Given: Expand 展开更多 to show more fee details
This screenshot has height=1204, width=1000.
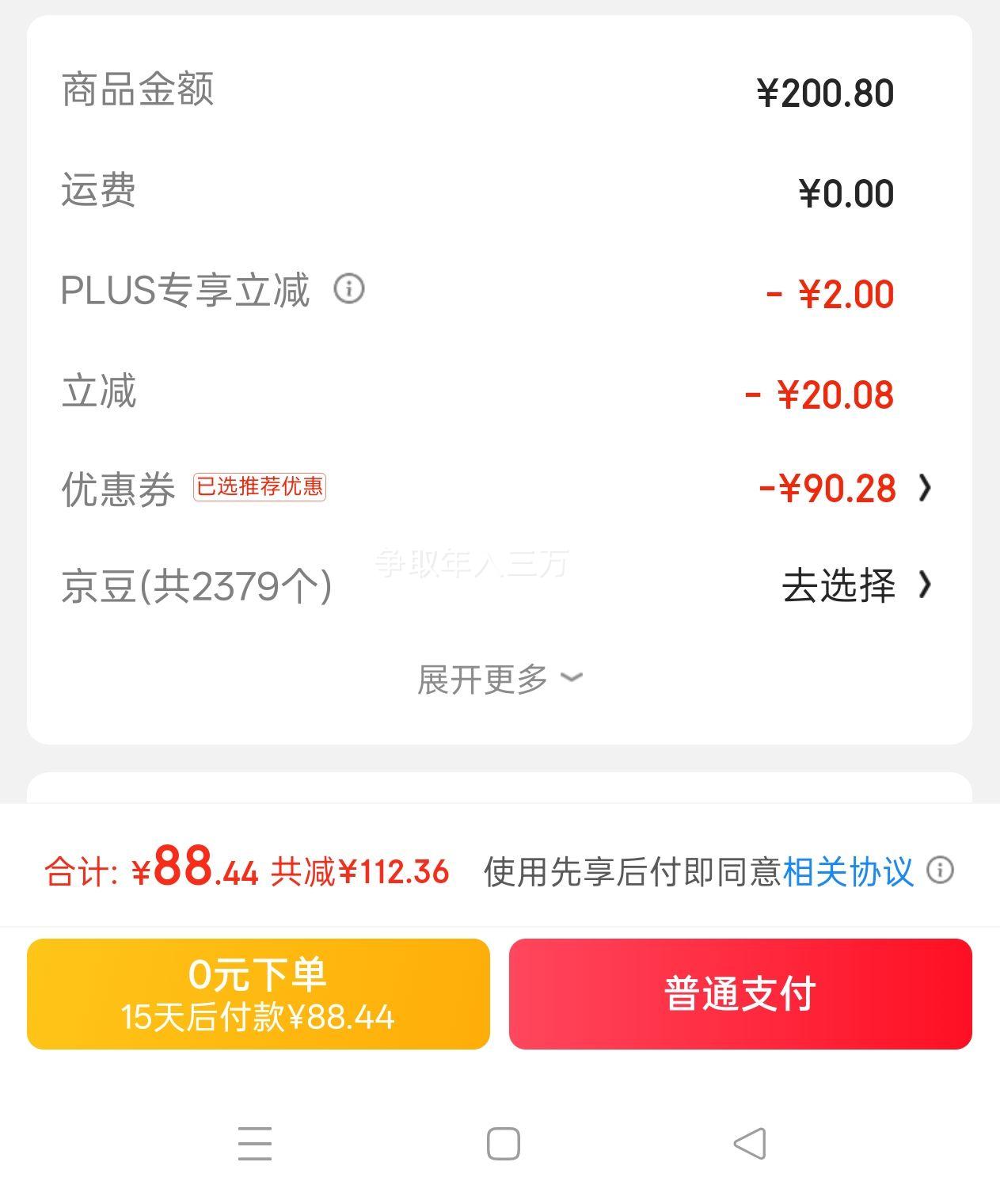Looking at the screenshot, I should click(500, 678).
